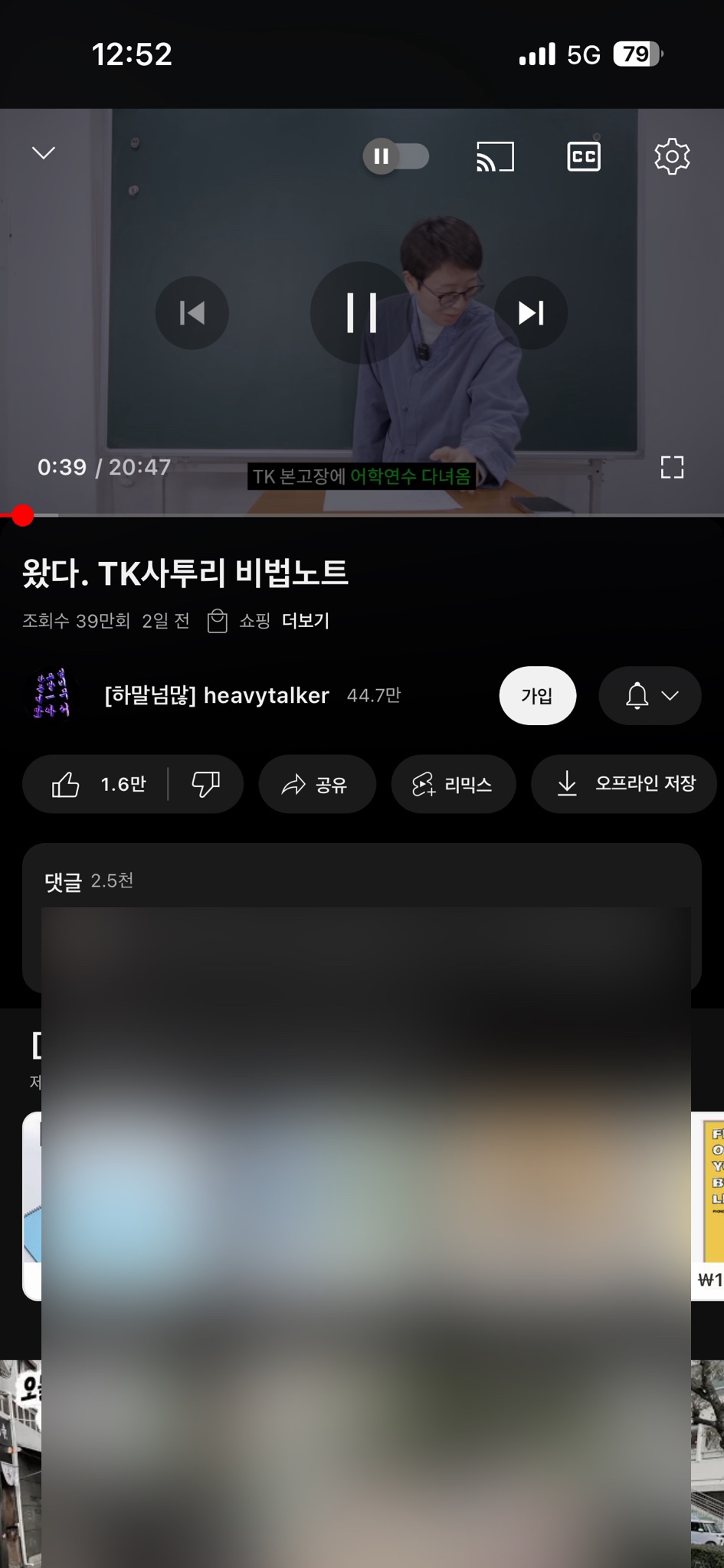Dislike this video
This screenshot has width=724, height=1568.
pos(205,784)
